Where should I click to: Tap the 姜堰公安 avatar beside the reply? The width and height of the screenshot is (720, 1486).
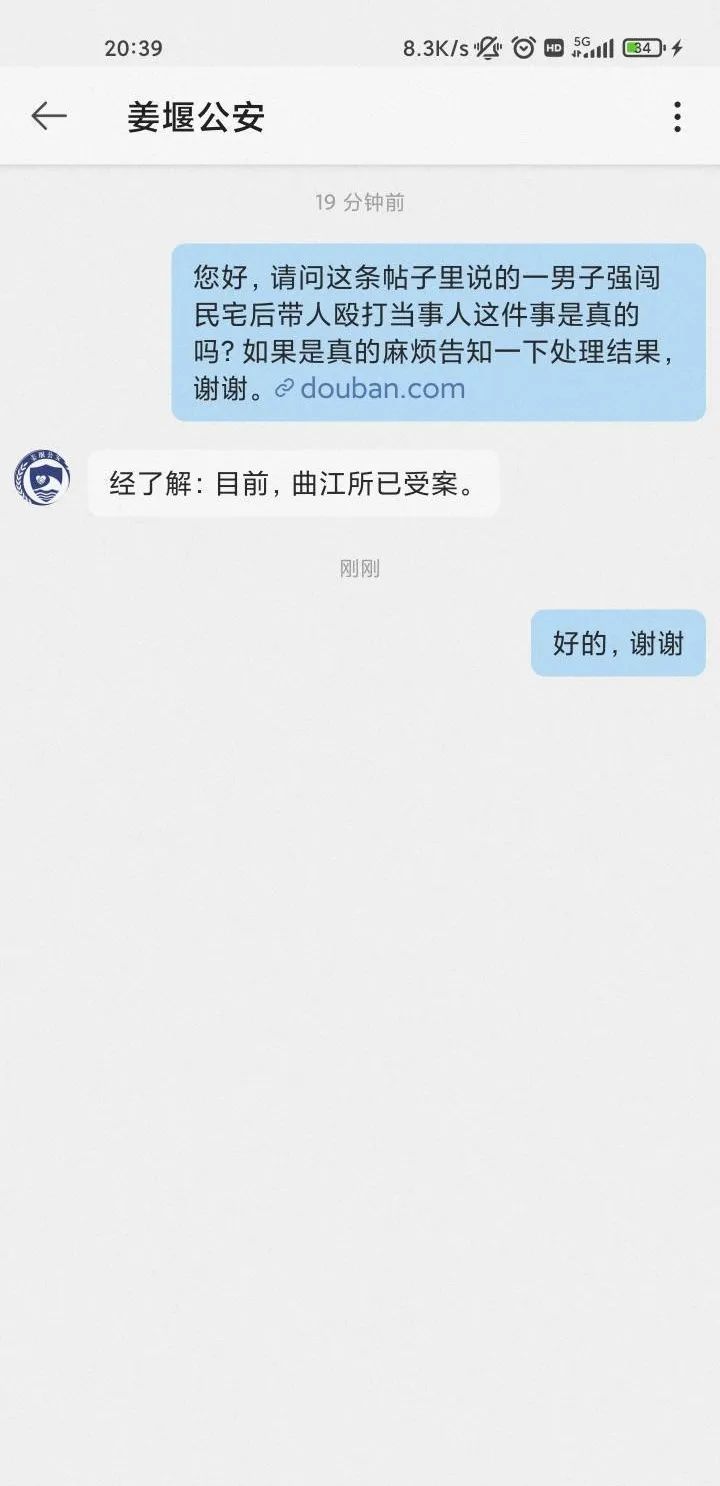[42, 478]
